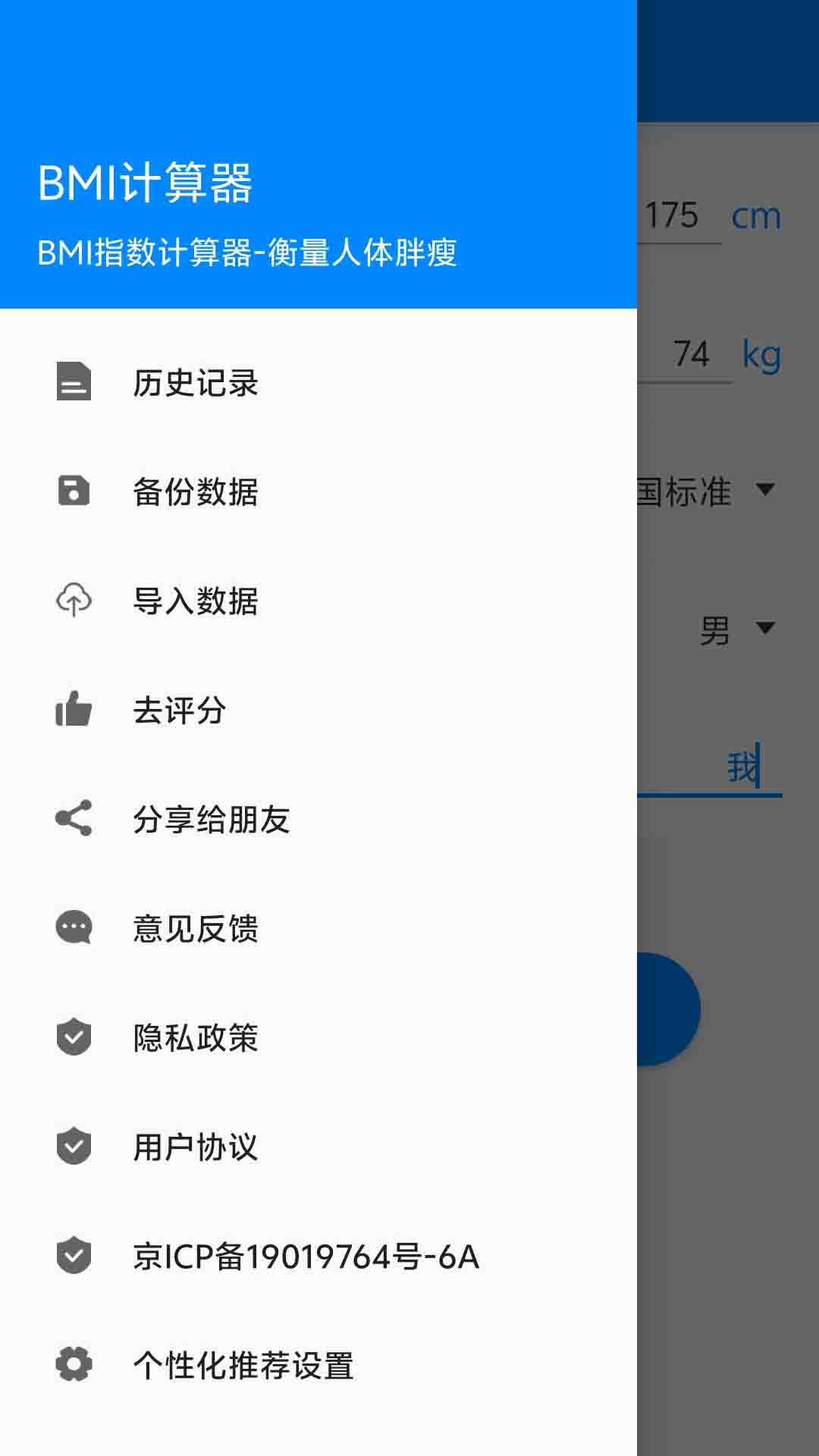Select 用户协议 from the drawer menu
Viewport: 819px width, 1456px height.
195,1147
